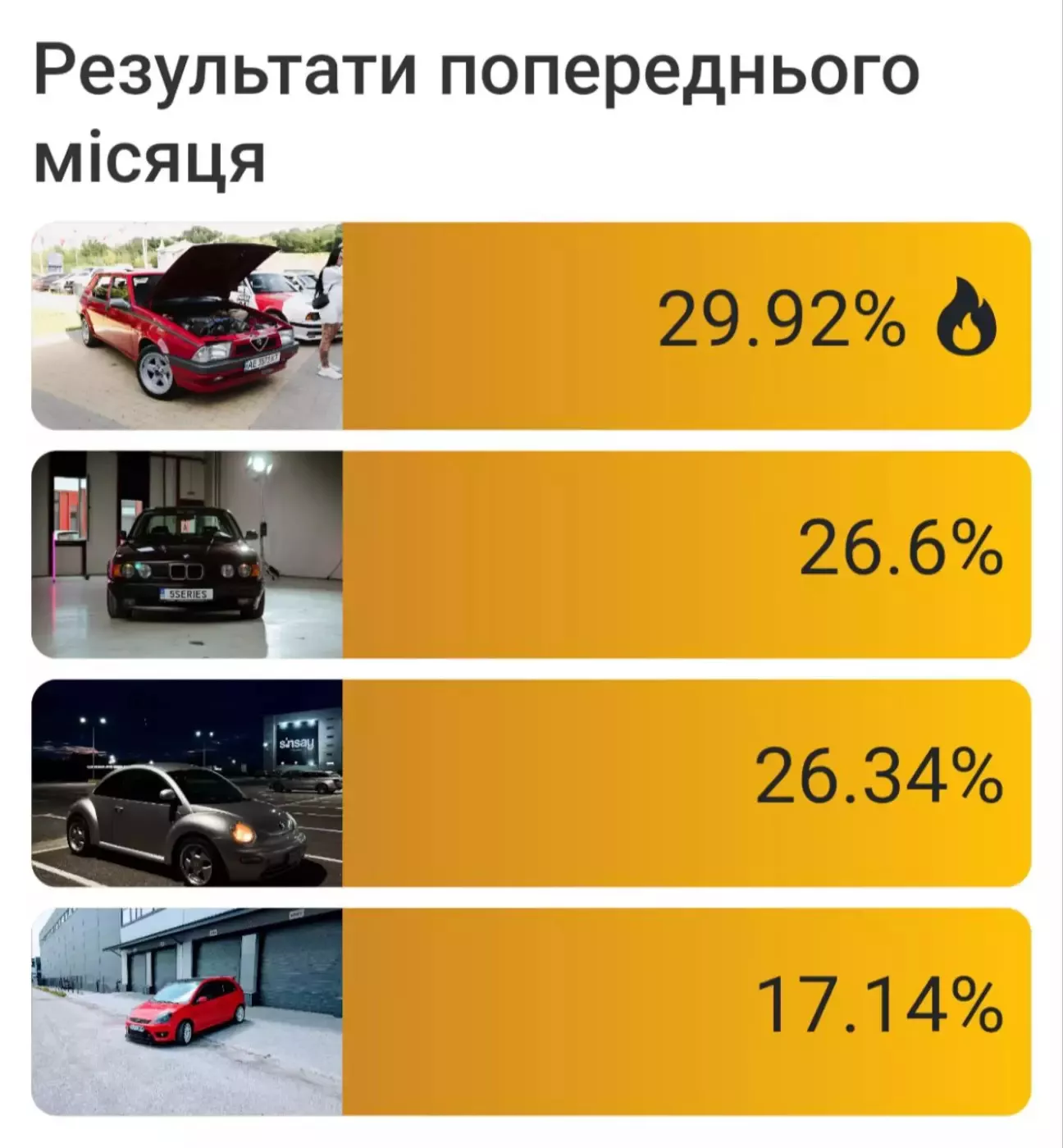Select the red Ford entry with 17.14%
Screen dimensions: 1063x1148
tap(531, 1011)
